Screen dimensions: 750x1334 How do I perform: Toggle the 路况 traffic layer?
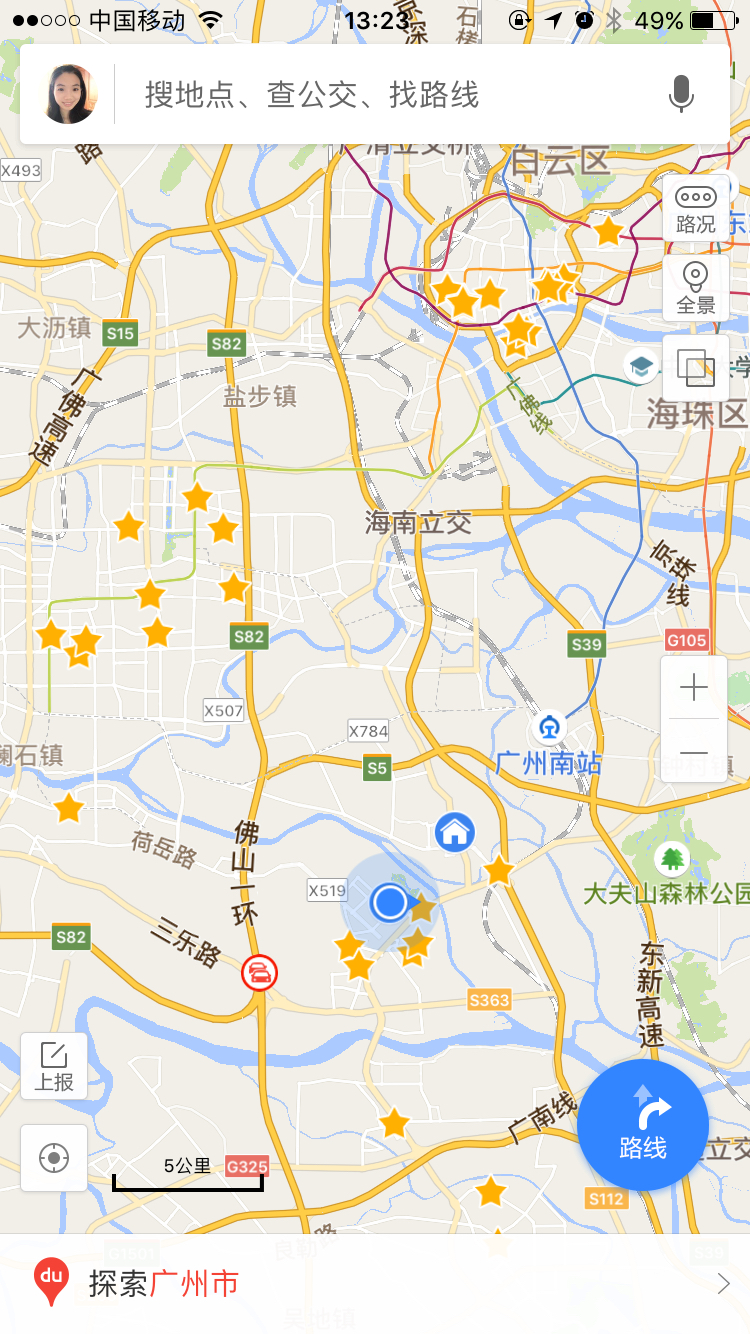(x=695, y=209)
